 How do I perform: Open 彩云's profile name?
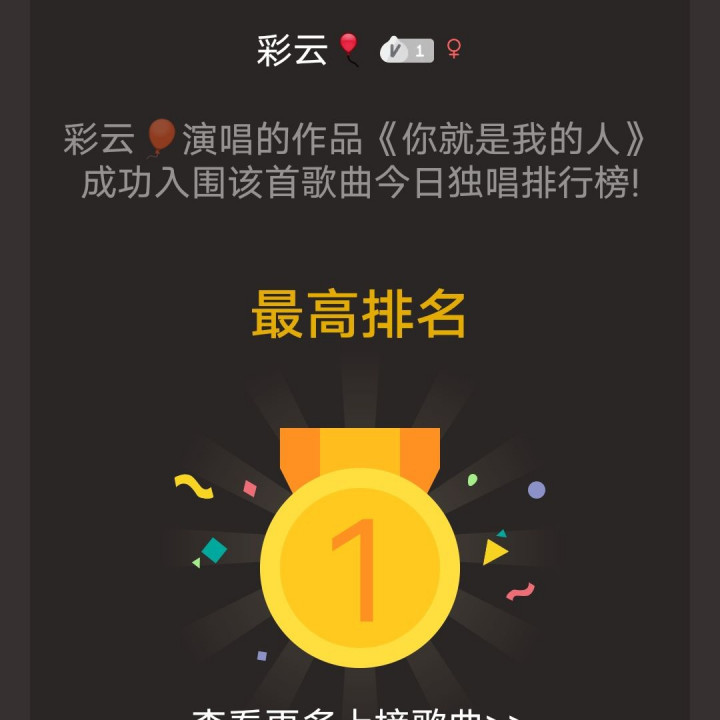pos(292,50)
